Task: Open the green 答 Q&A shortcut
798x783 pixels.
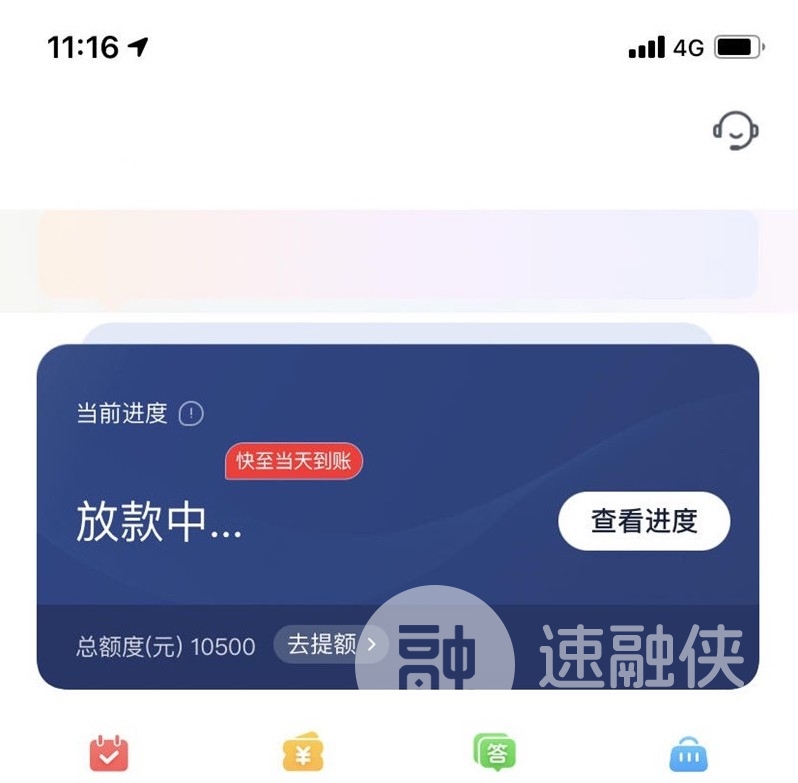Action: (x=495, y=752)
